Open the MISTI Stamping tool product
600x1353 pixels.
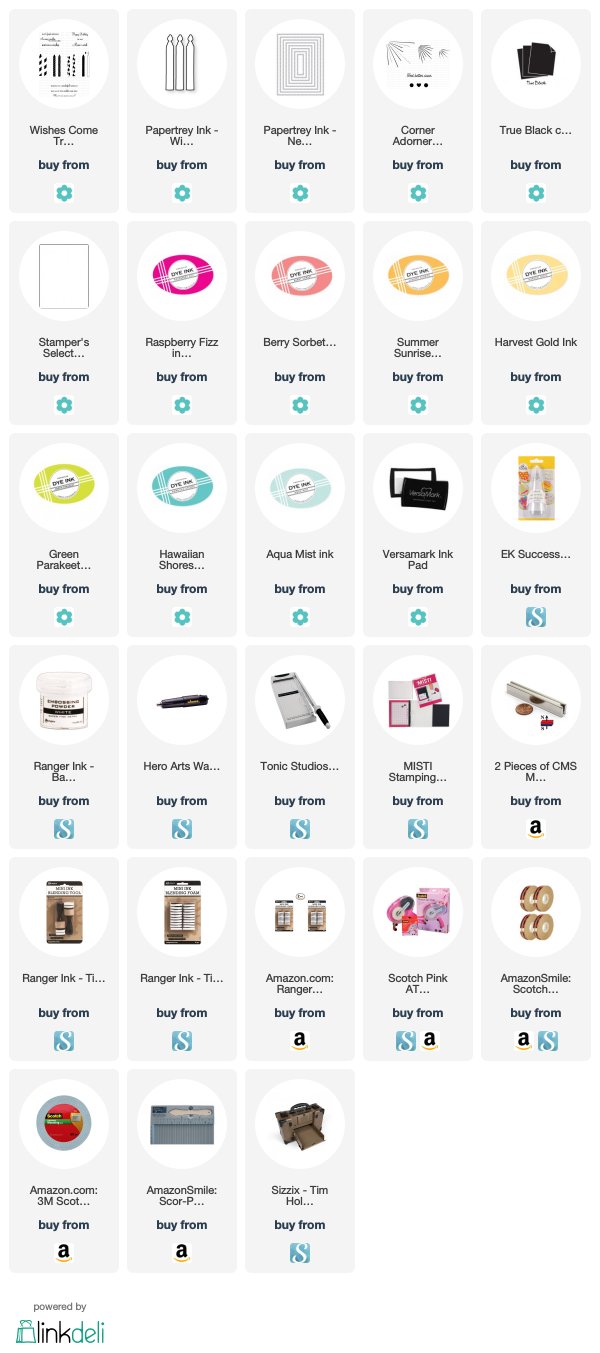[418, 747]
